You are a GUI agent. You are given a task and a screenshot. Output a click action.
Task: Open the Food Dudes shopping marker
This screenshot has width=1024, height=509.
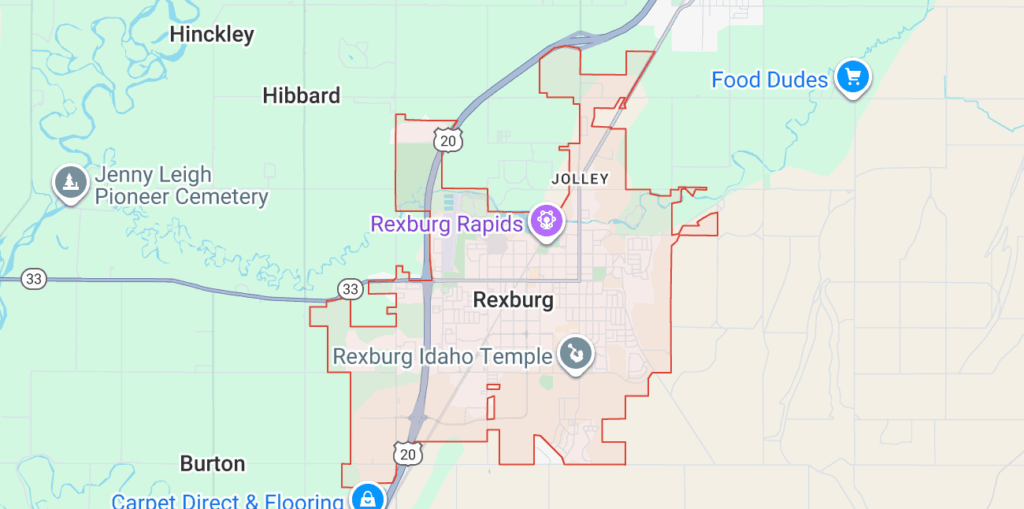[x=852, y=77]
